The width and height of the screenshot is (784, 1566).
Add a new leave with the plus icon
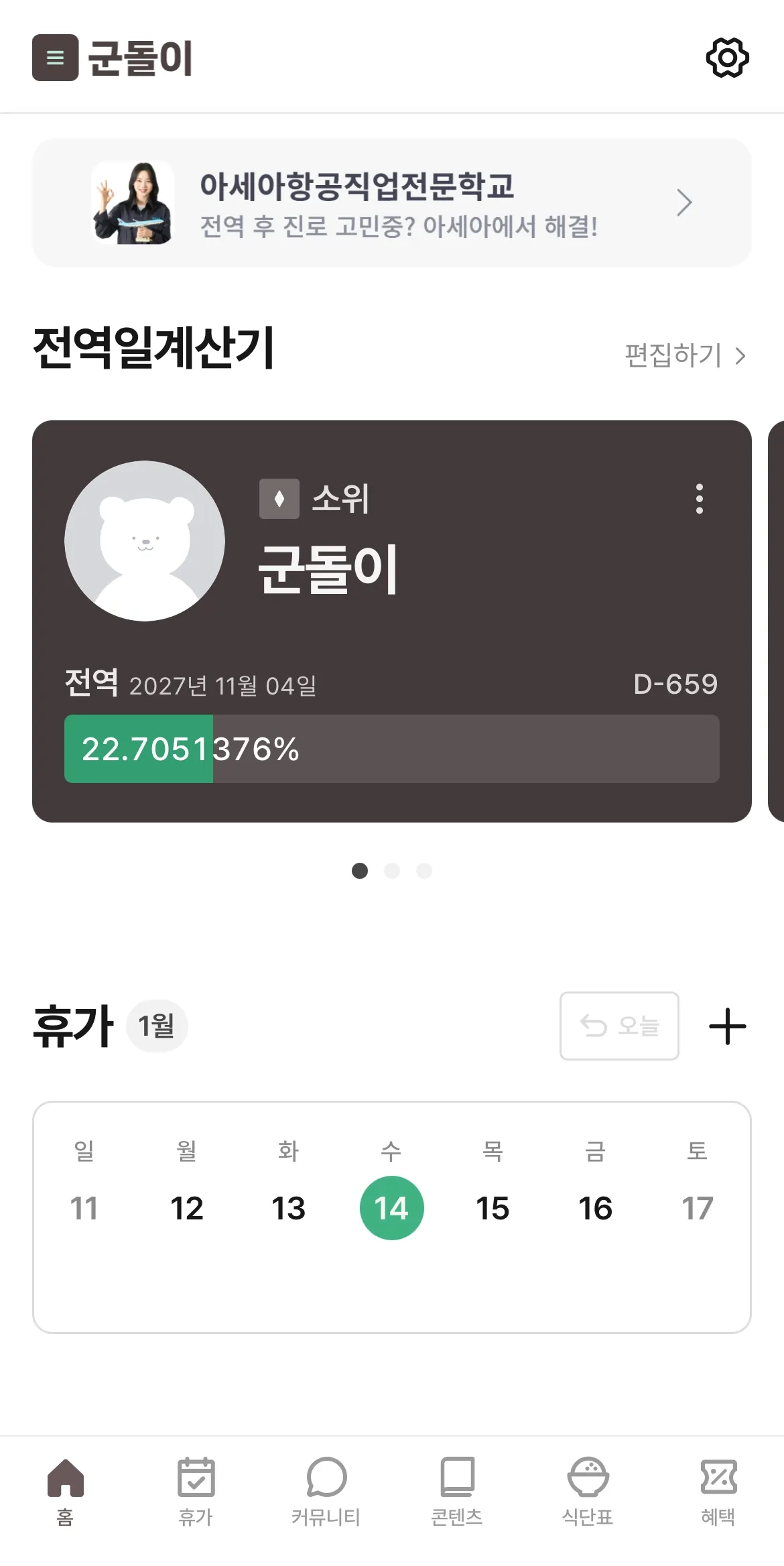pyautogui.click(x=727, y=1026)
